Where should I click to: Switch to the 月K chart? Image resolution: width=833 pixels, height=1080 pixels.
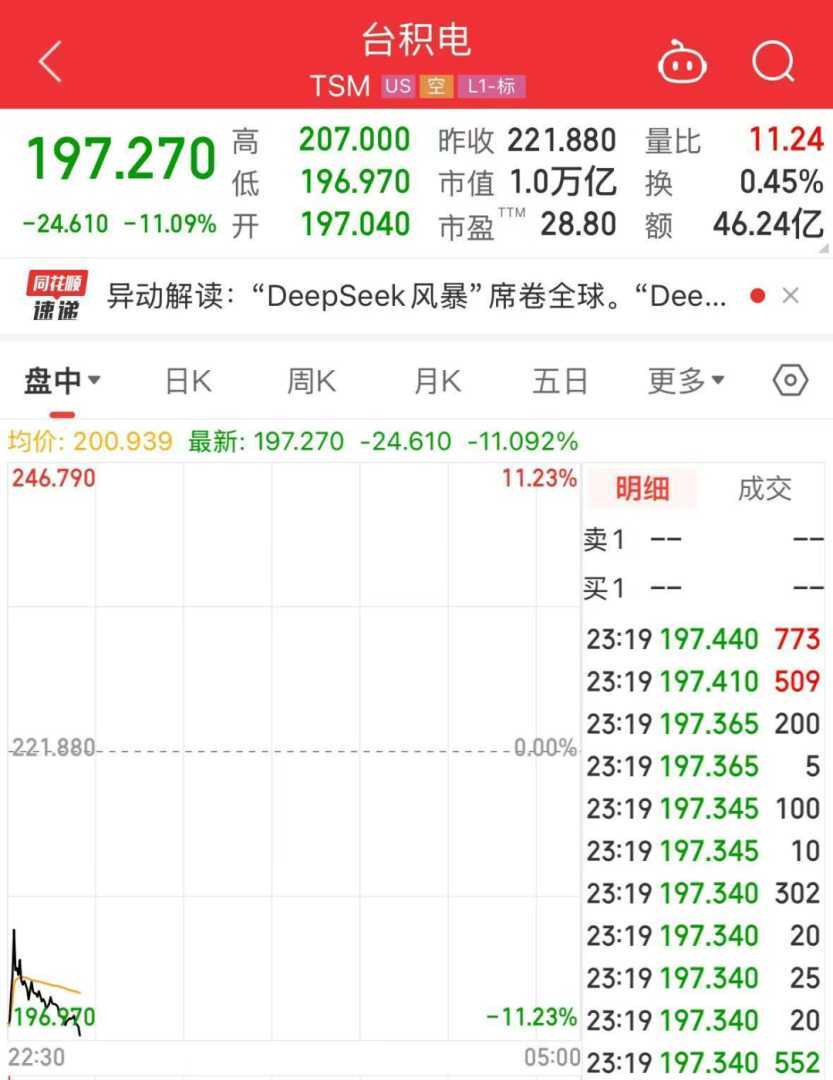[x=437, y=381]
